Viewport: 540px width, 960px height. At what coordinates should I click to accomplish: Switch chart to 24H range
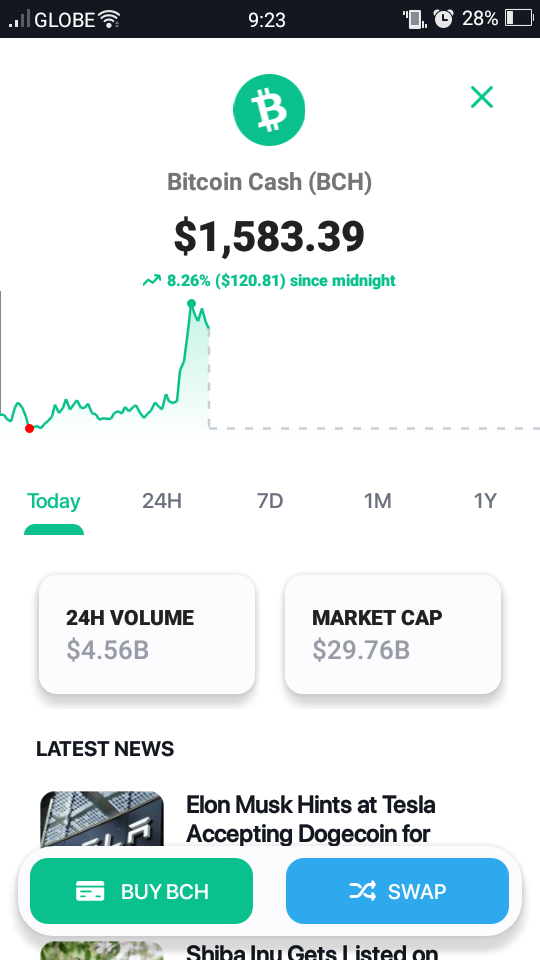(x=162, y=501)
